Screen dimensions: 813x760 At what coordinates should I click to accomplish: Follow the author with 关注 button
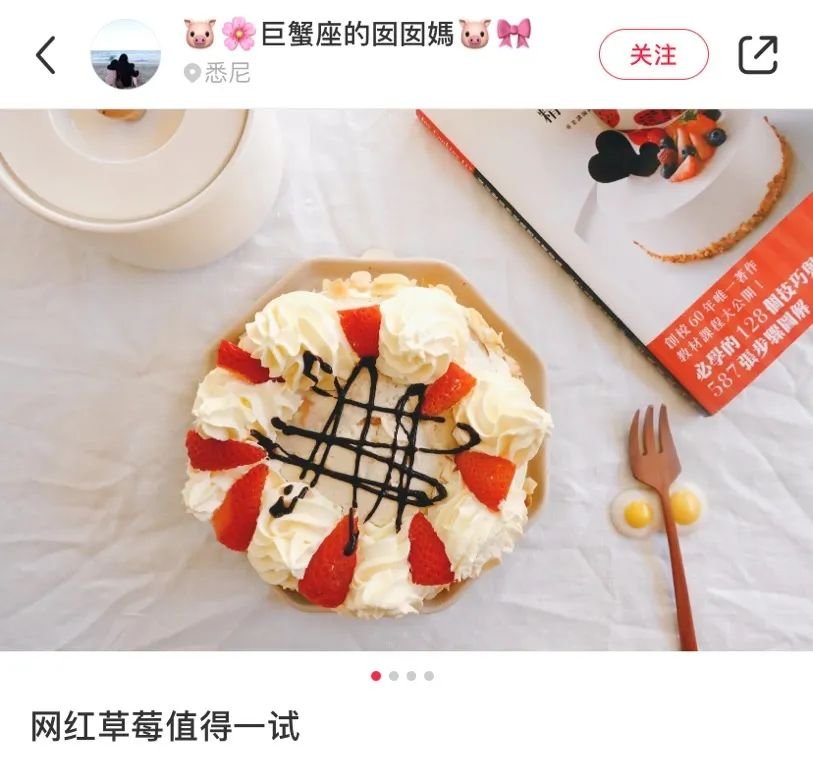pos(653,55)
